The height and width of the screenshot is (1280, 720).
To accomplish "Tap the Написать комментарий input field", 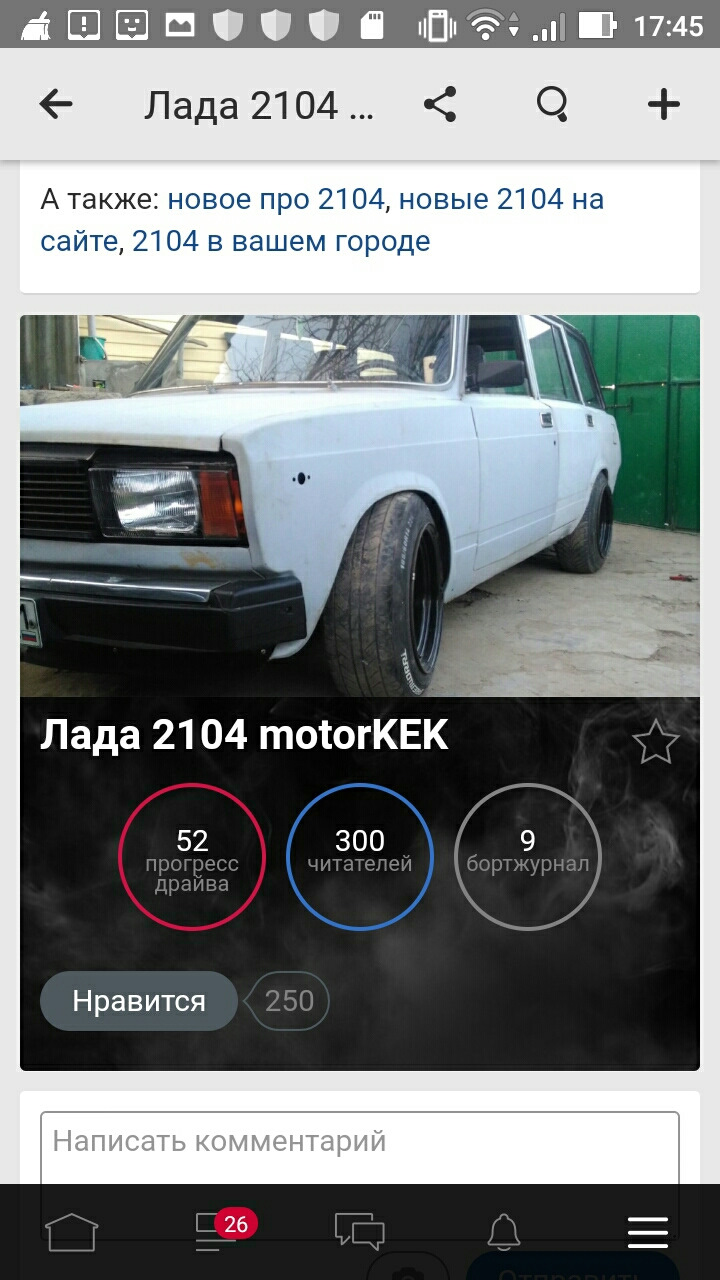I will (x=360, y=1138).
